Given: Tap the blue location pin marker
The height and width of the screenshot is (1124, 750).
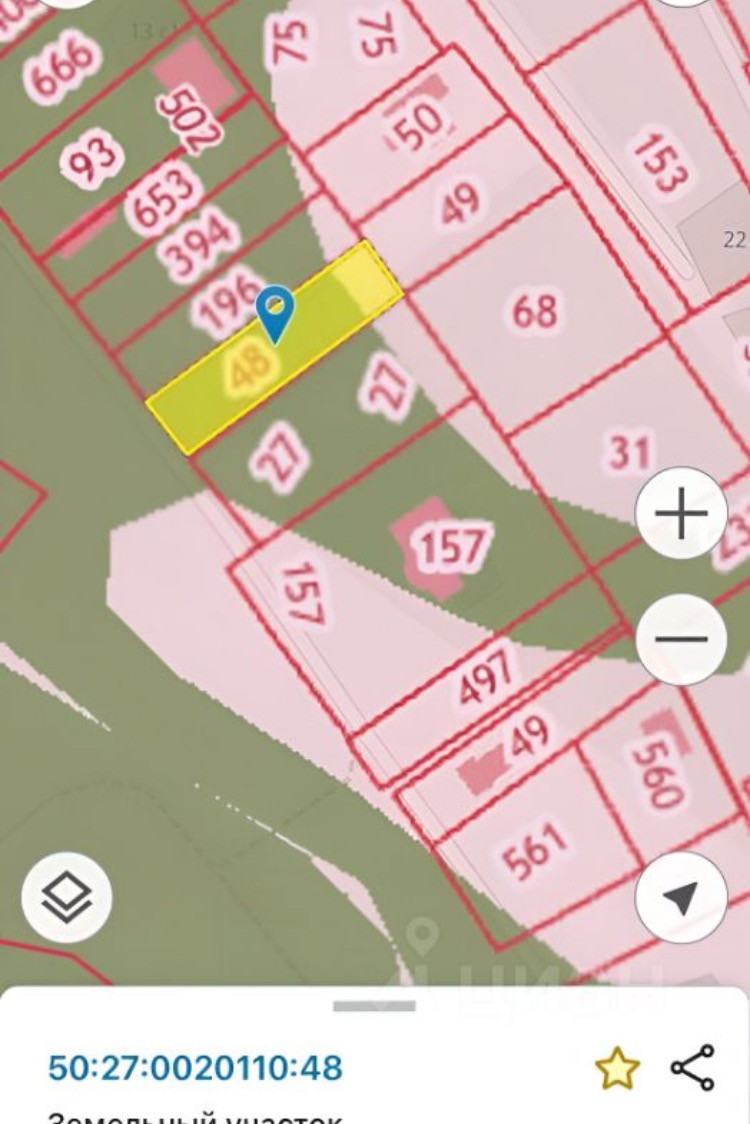Looking at the screenshot, I should [x=275, y=312].
